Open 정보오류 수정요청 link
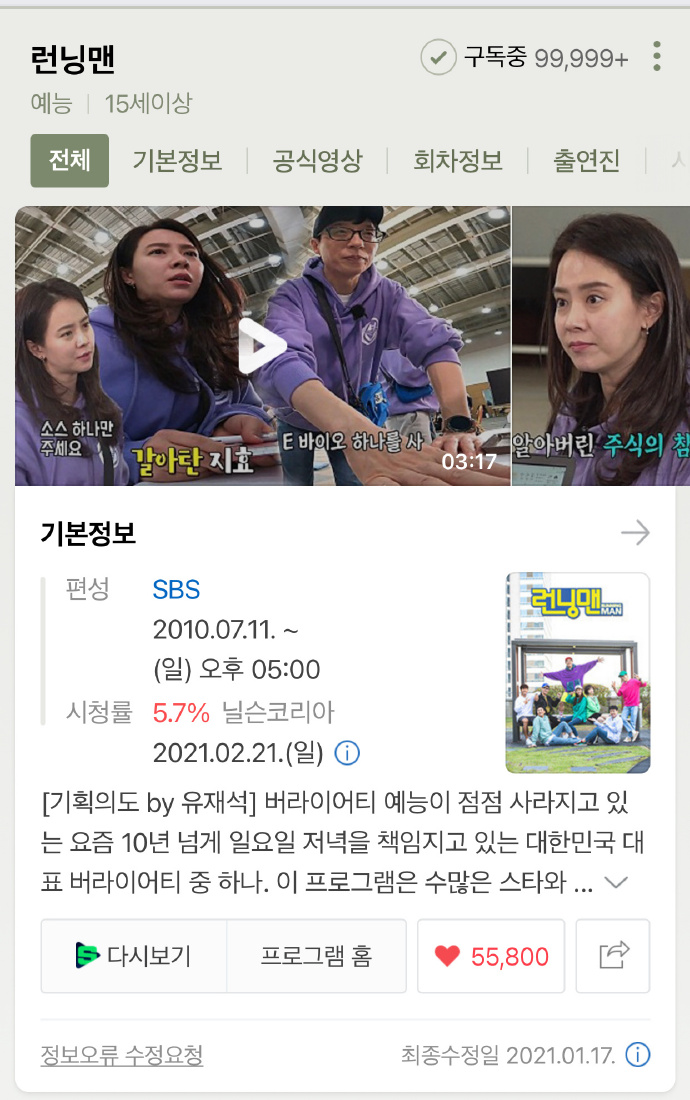690x1100 pixels. click(x=122, y=1055)
